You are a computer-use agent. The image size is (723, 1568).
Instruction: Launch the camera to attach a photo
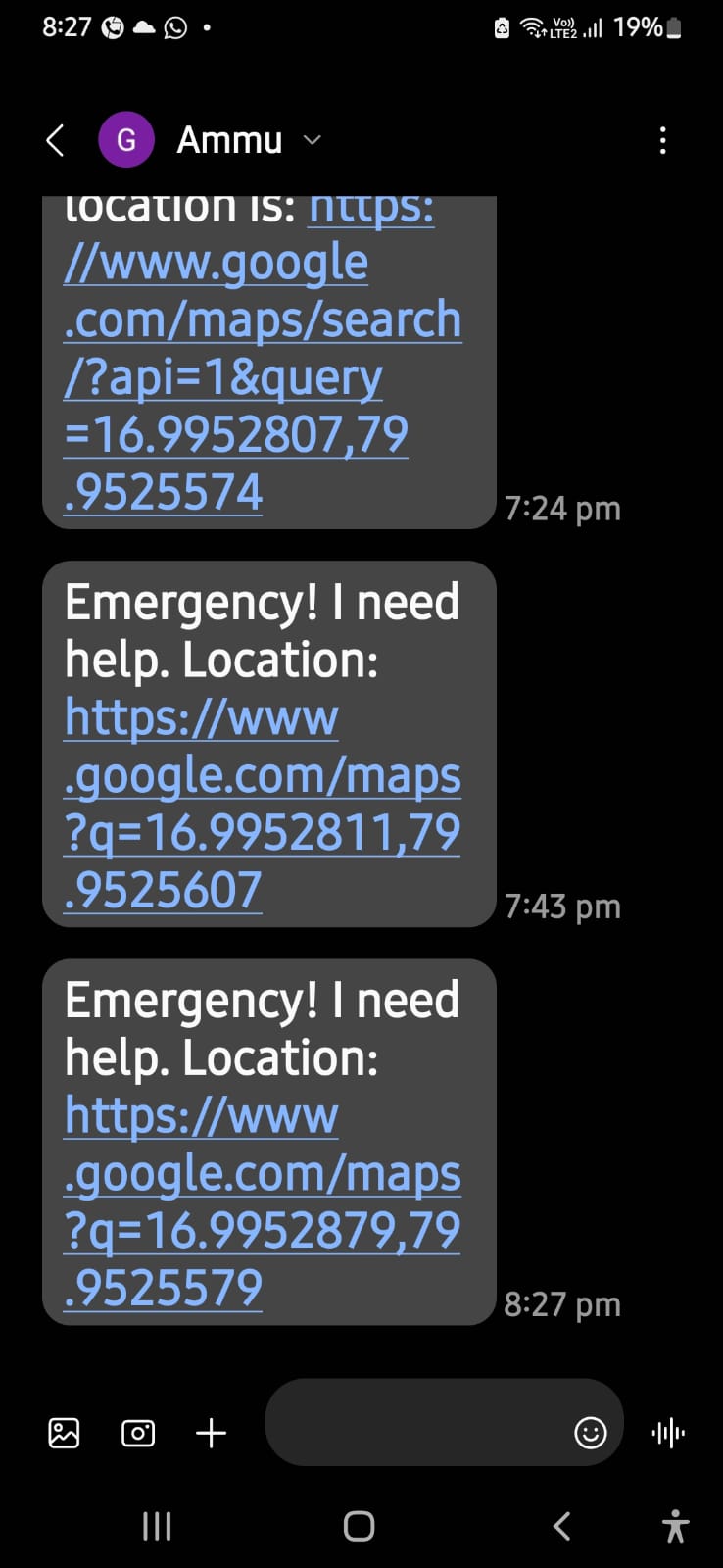[x=138, y=1433]
